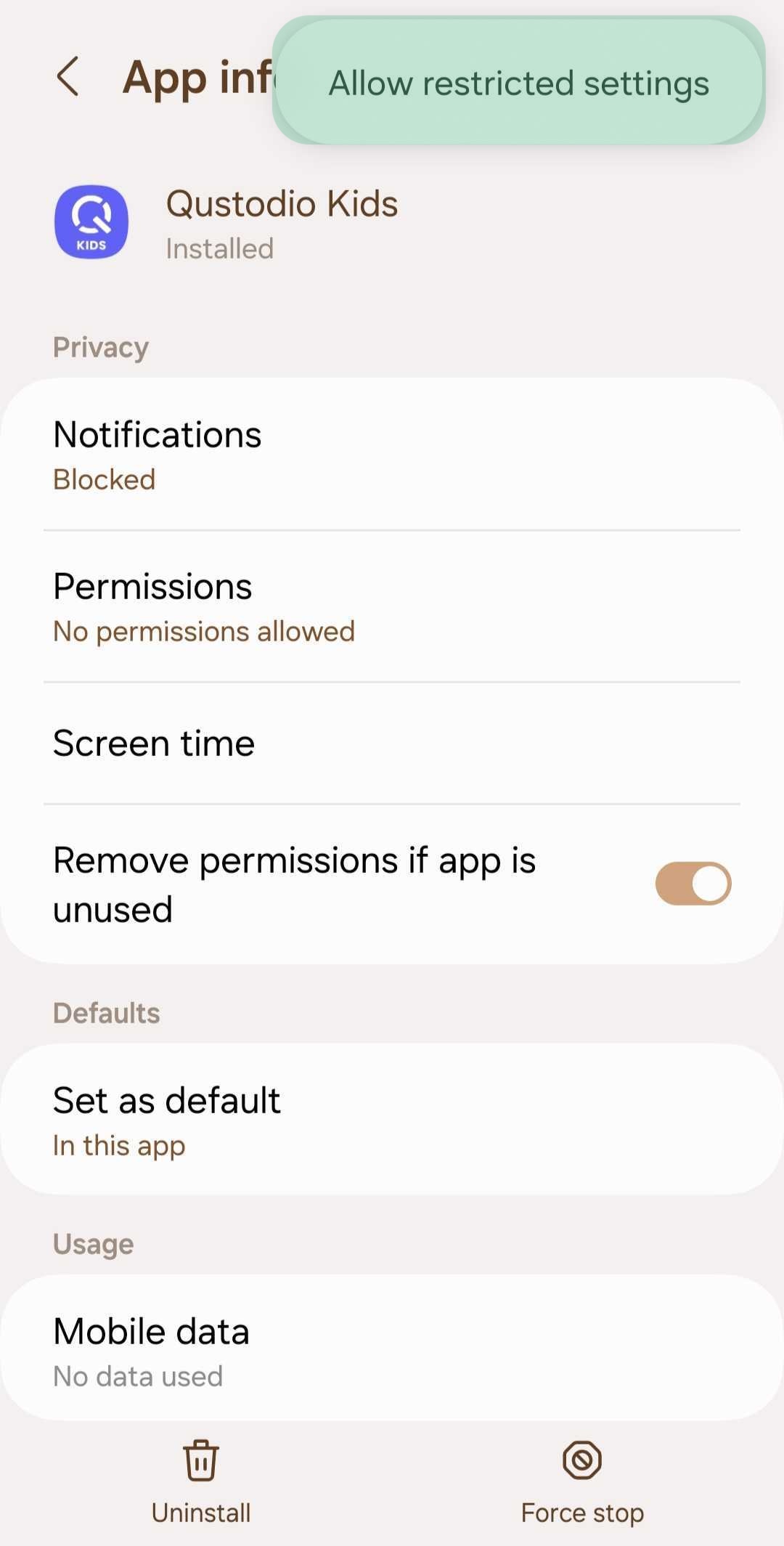Screen dimensions: 784x1546
Task: Open Set as default settings
Action: click(392, 1120)
